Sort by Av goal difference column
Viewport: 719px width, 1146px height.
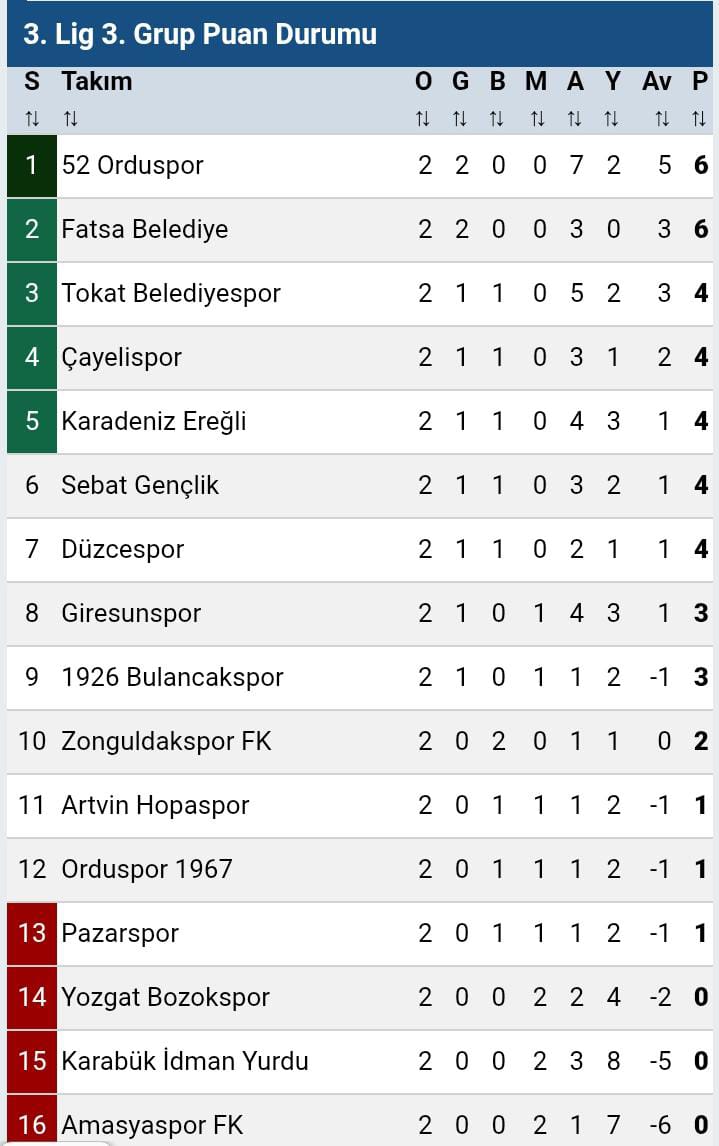(x=661, y=119)
